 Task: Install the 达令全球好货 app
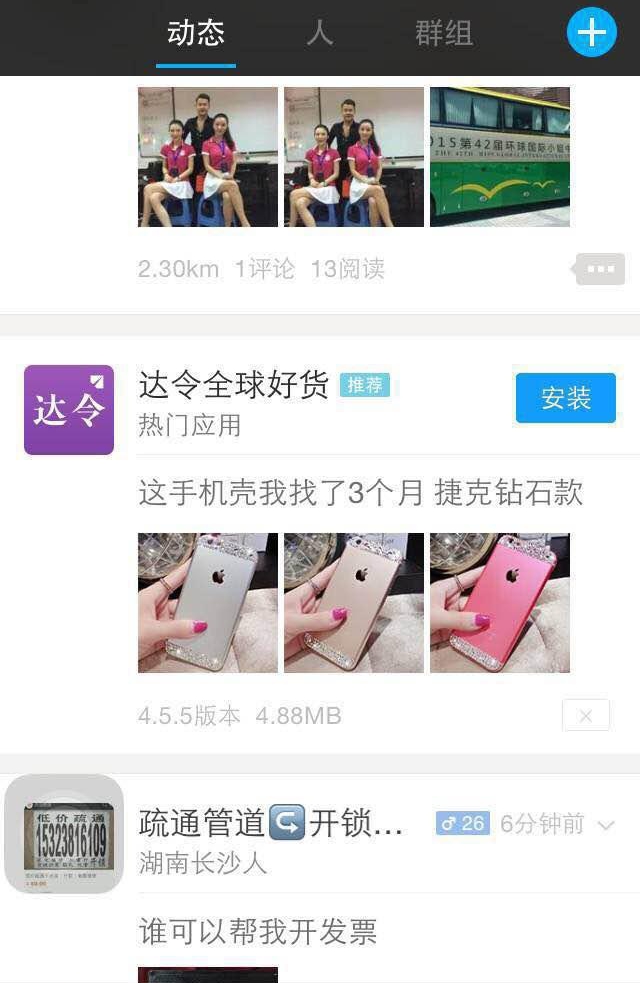[565, 398]
